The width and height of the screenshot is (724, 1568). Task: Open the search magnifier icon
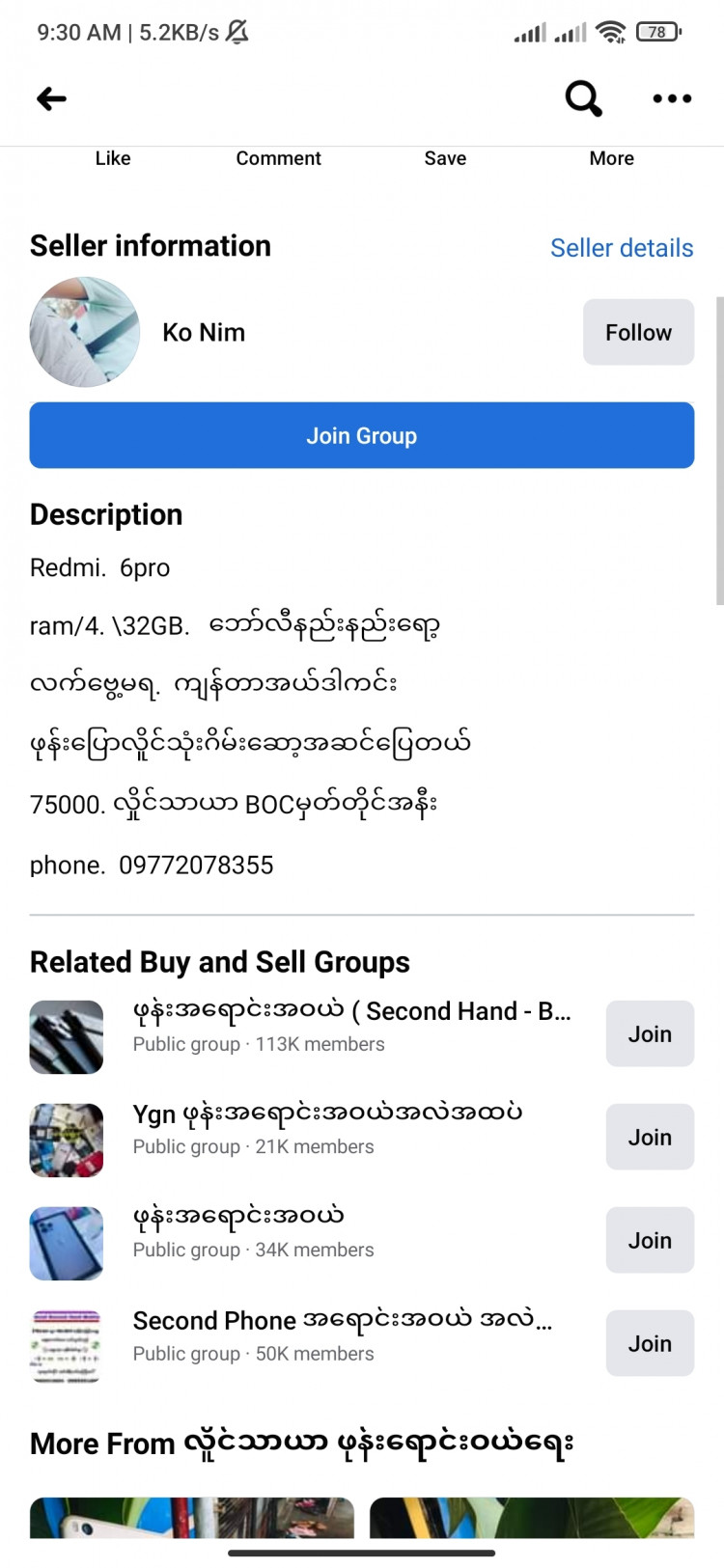pos(583,98)
